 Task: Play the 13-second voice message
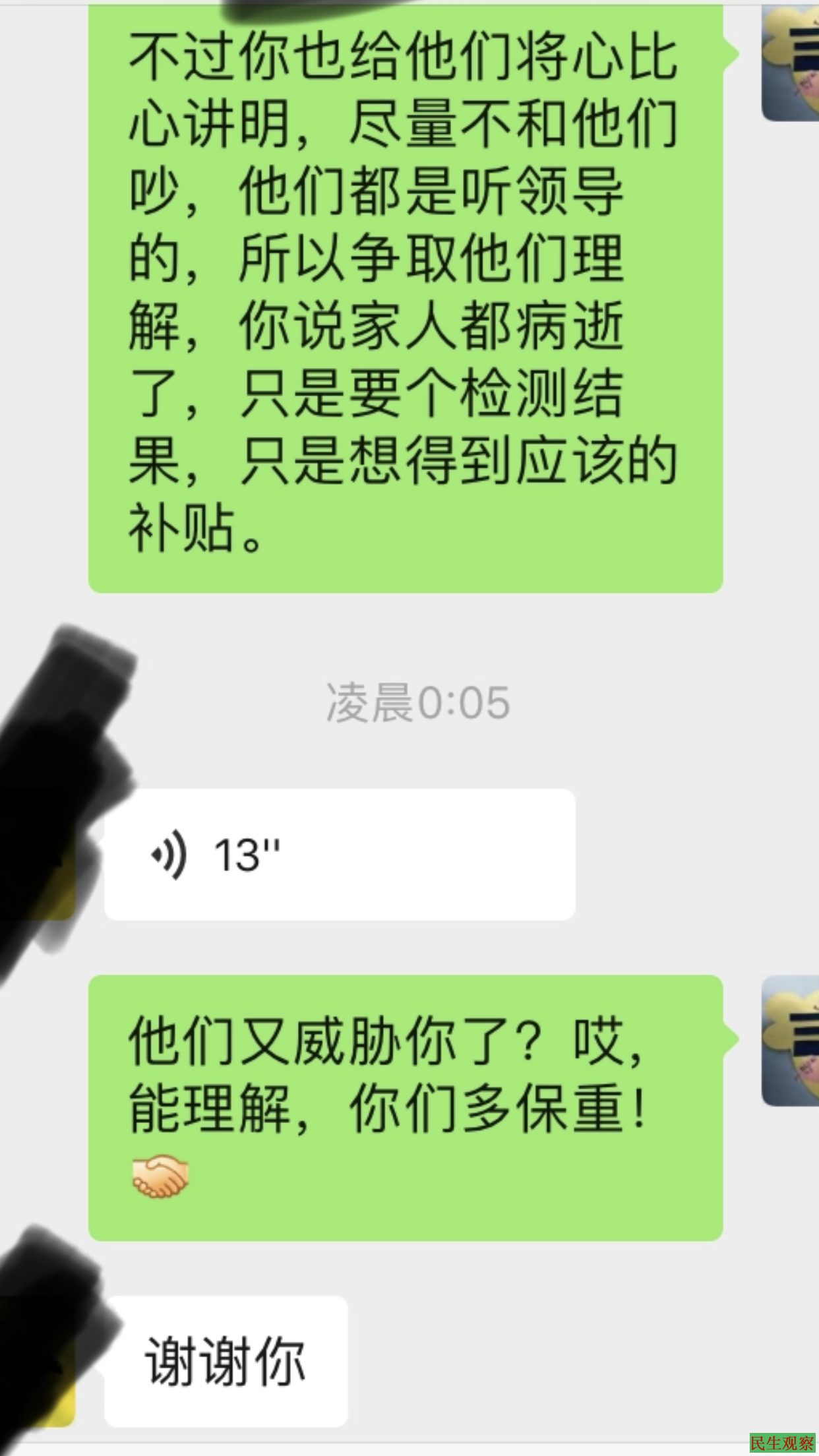pyautogui.click(x=339, y=855)
